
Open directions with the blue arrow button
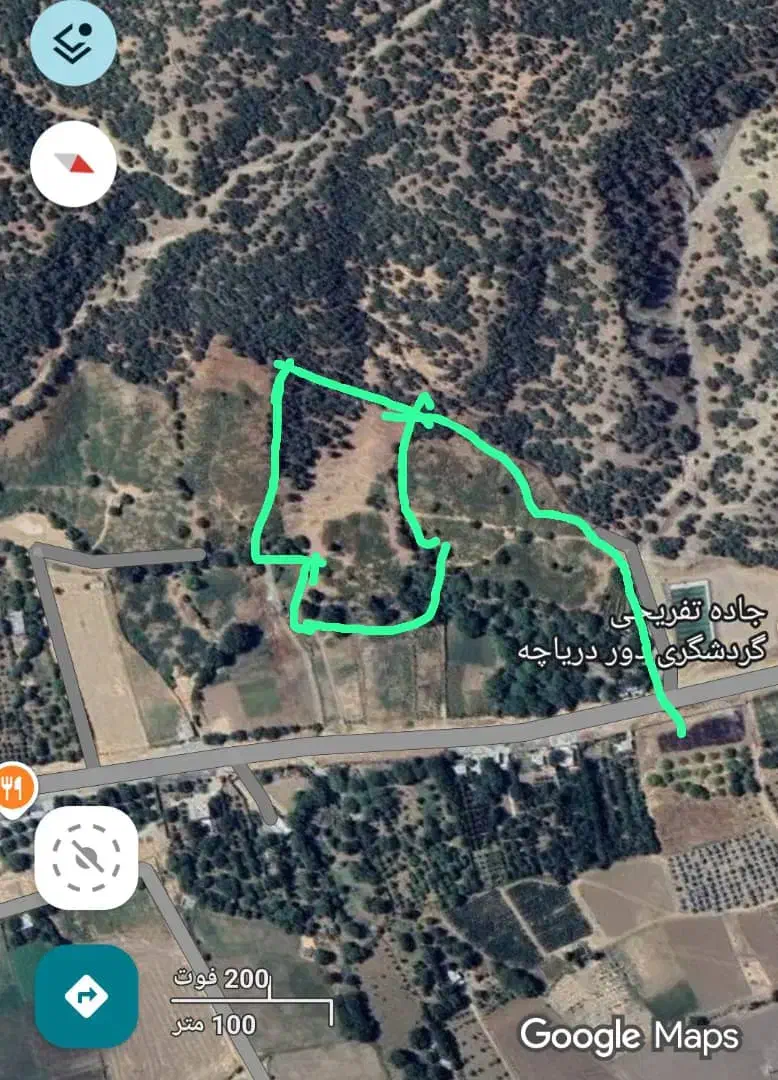click(x=86, y=995)
